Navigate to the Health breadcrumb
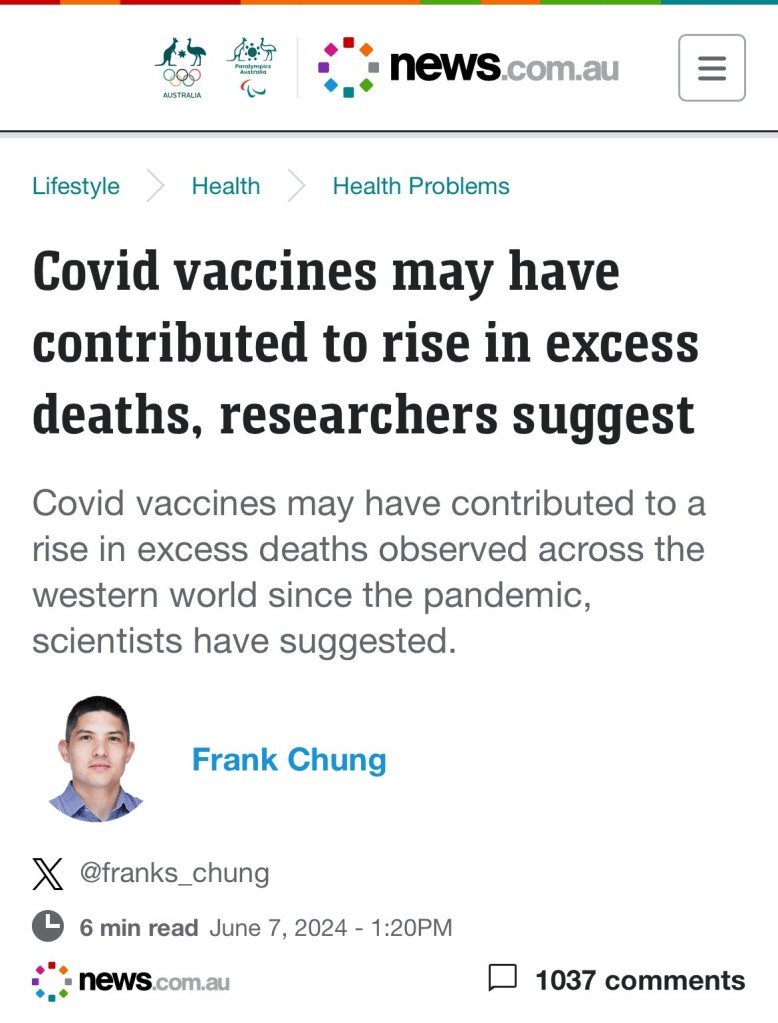 (226, 186)
